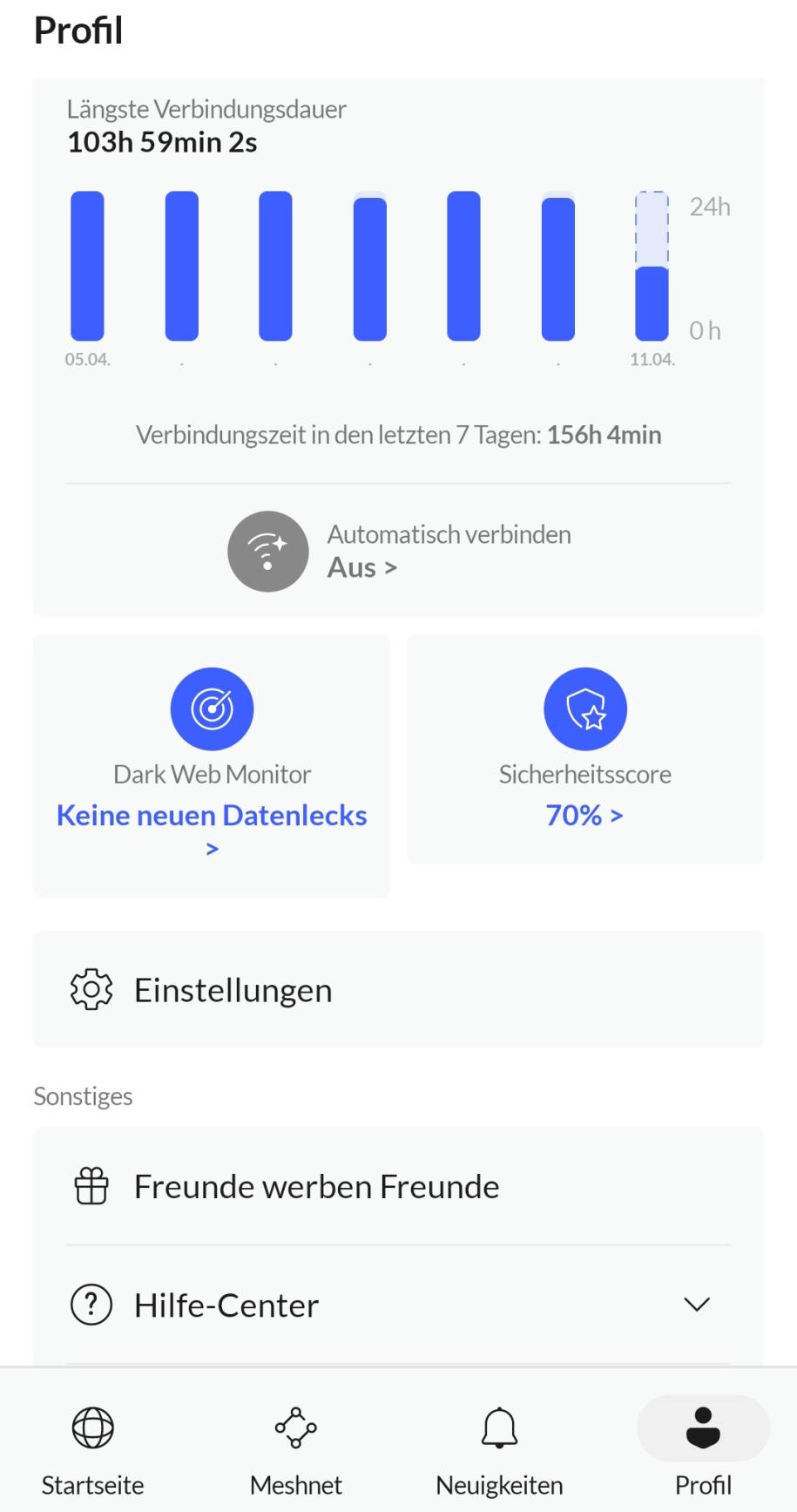
Task: Open Keine neuen Datenlecks link
Action: coord(211,816)
